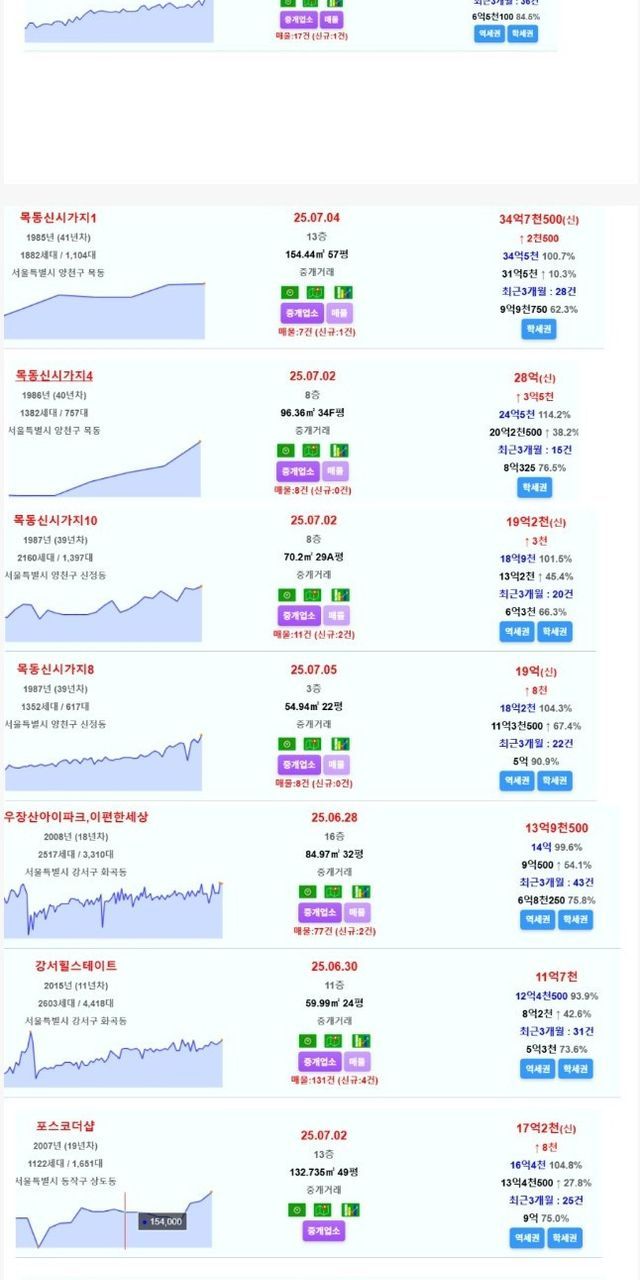Open the 목동신시가지8 apartment listing
The image size is (640, 1280).
[54, 668]
